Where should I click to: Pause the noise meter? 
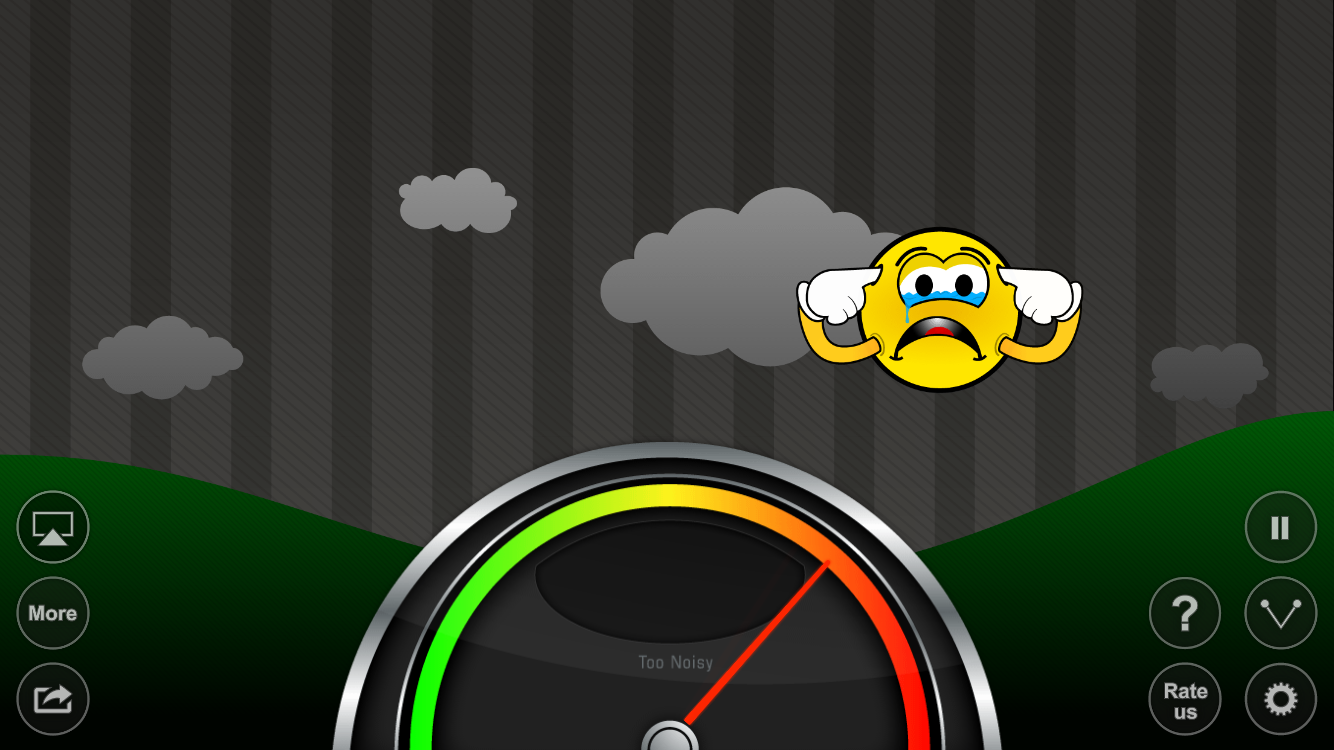click(1280, 527)
